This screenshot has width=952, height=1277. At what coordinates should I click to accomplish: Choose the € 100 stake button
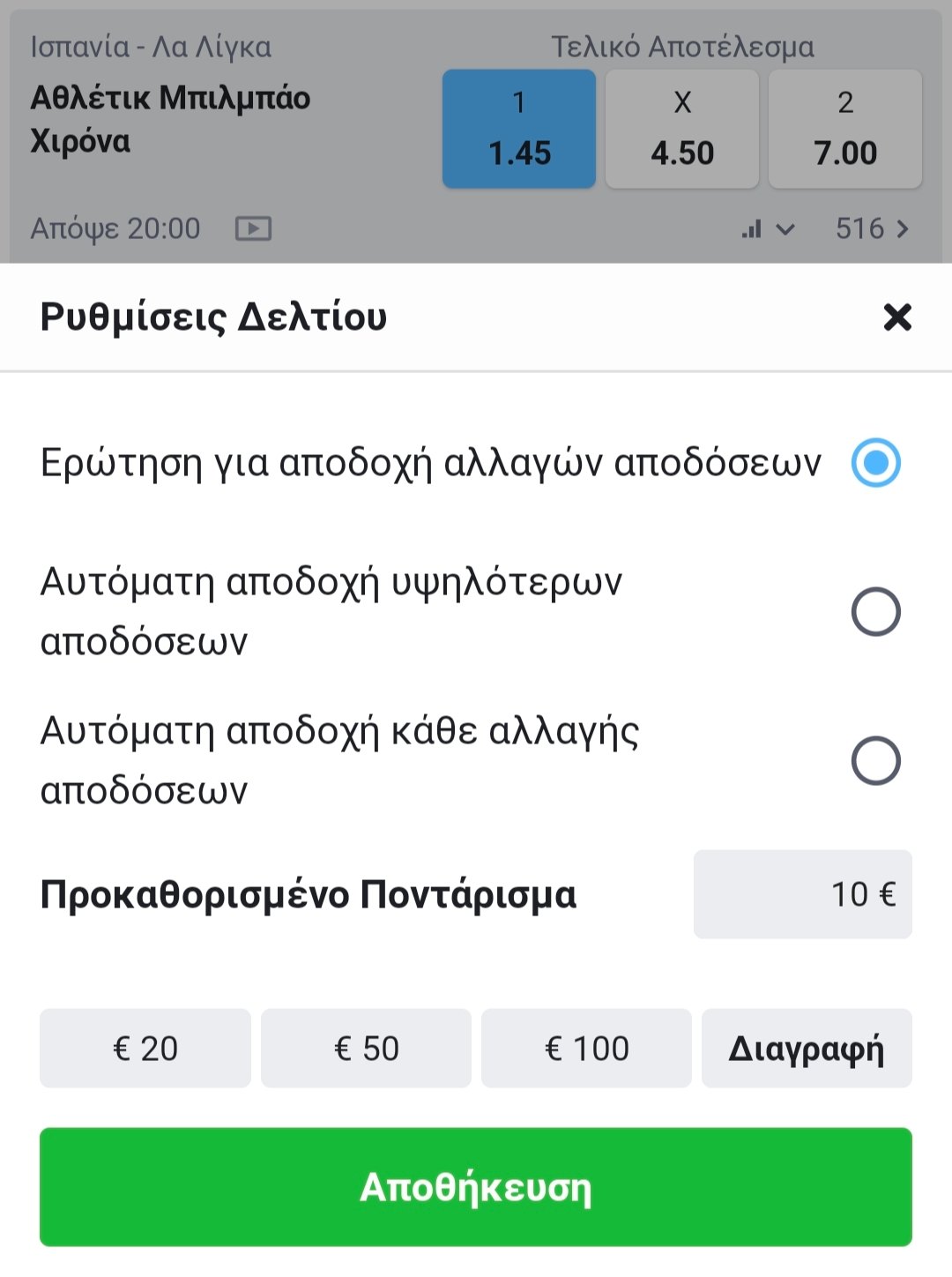(x=586, y=1049)
